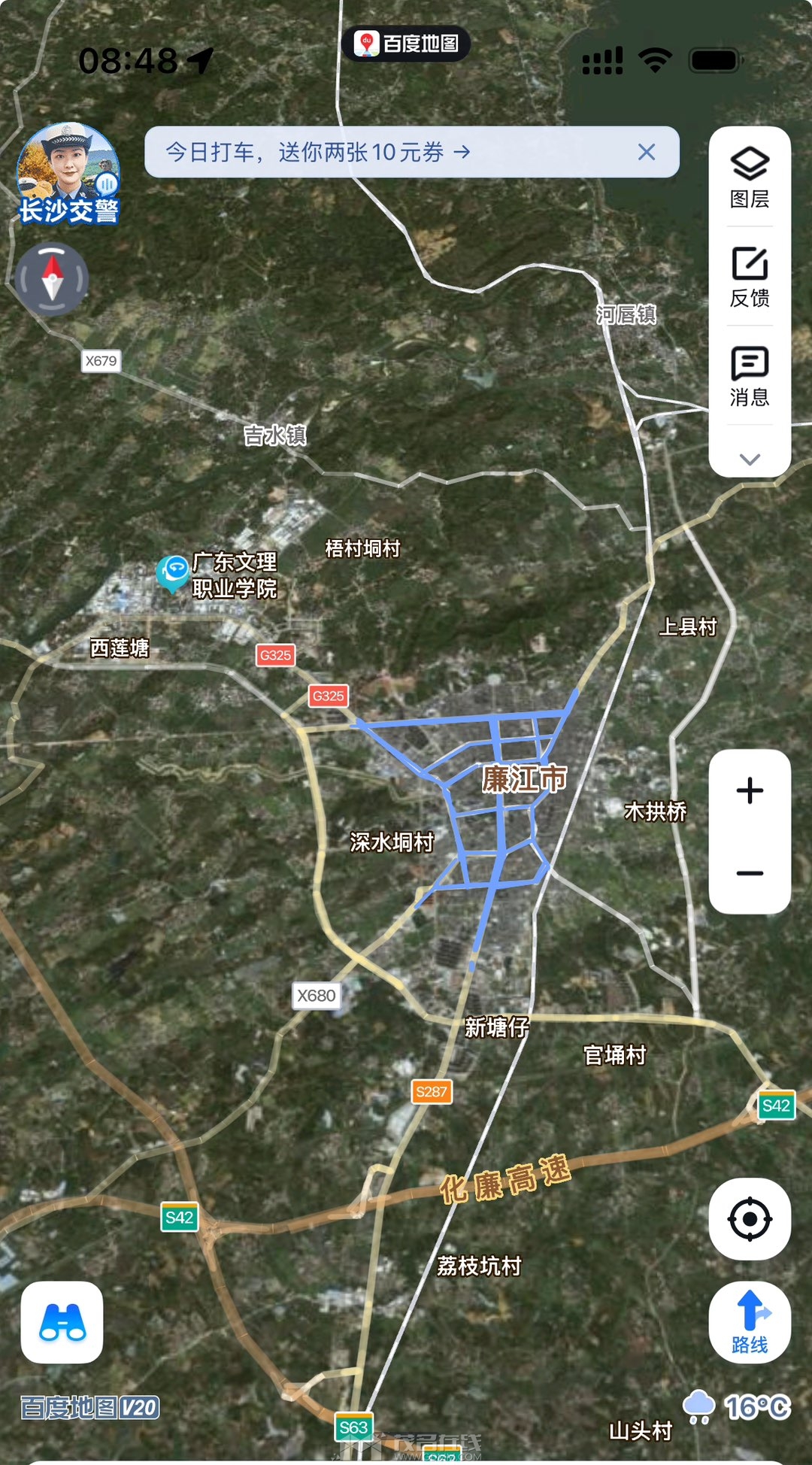Zoom out on the map
Screen dimensions: 812x1465
point(750,873)
